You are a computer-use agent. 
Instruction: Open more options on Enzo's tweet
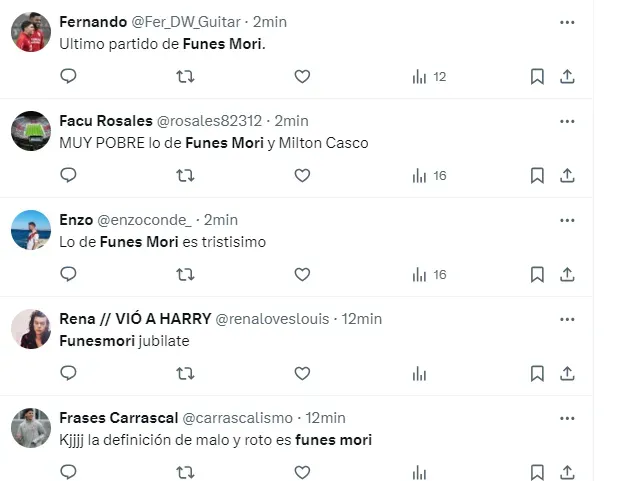pos(567,220)
